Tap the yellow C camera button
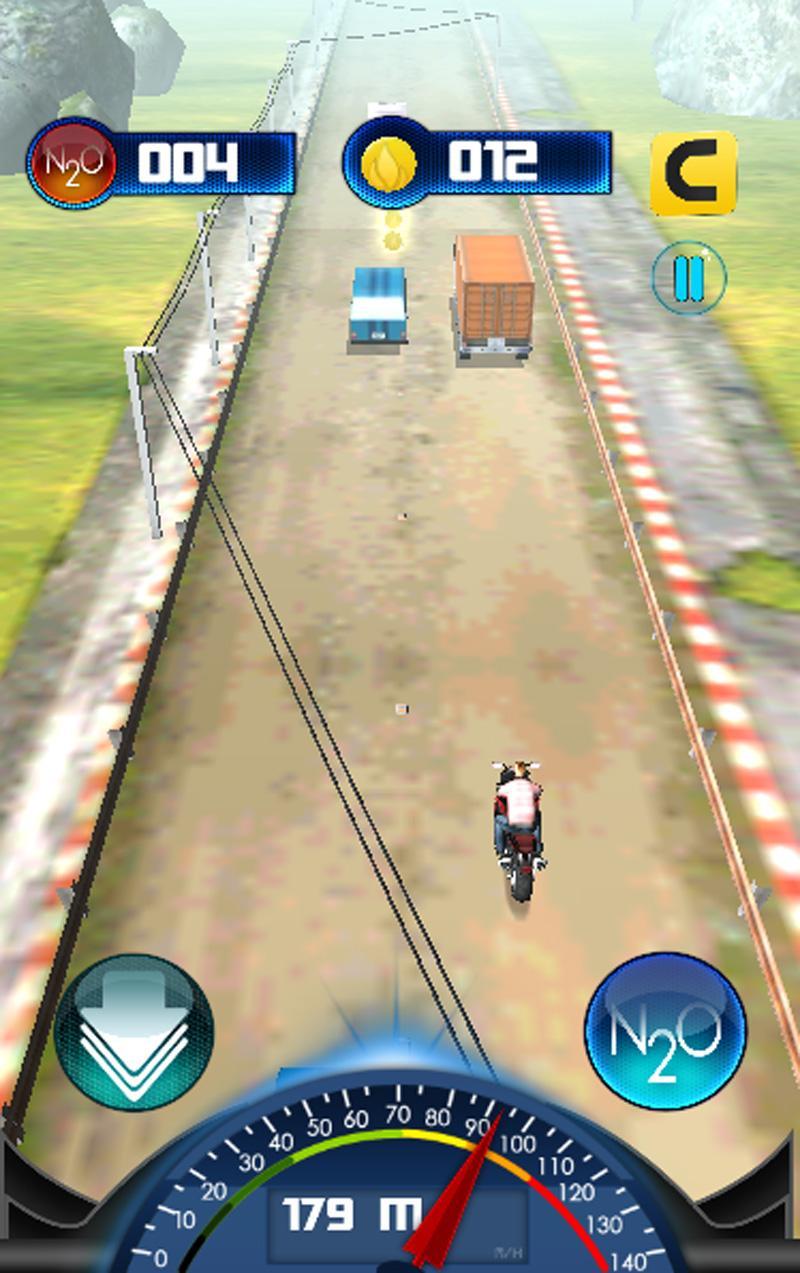The image size is (800, 1273). click(694, 174)
